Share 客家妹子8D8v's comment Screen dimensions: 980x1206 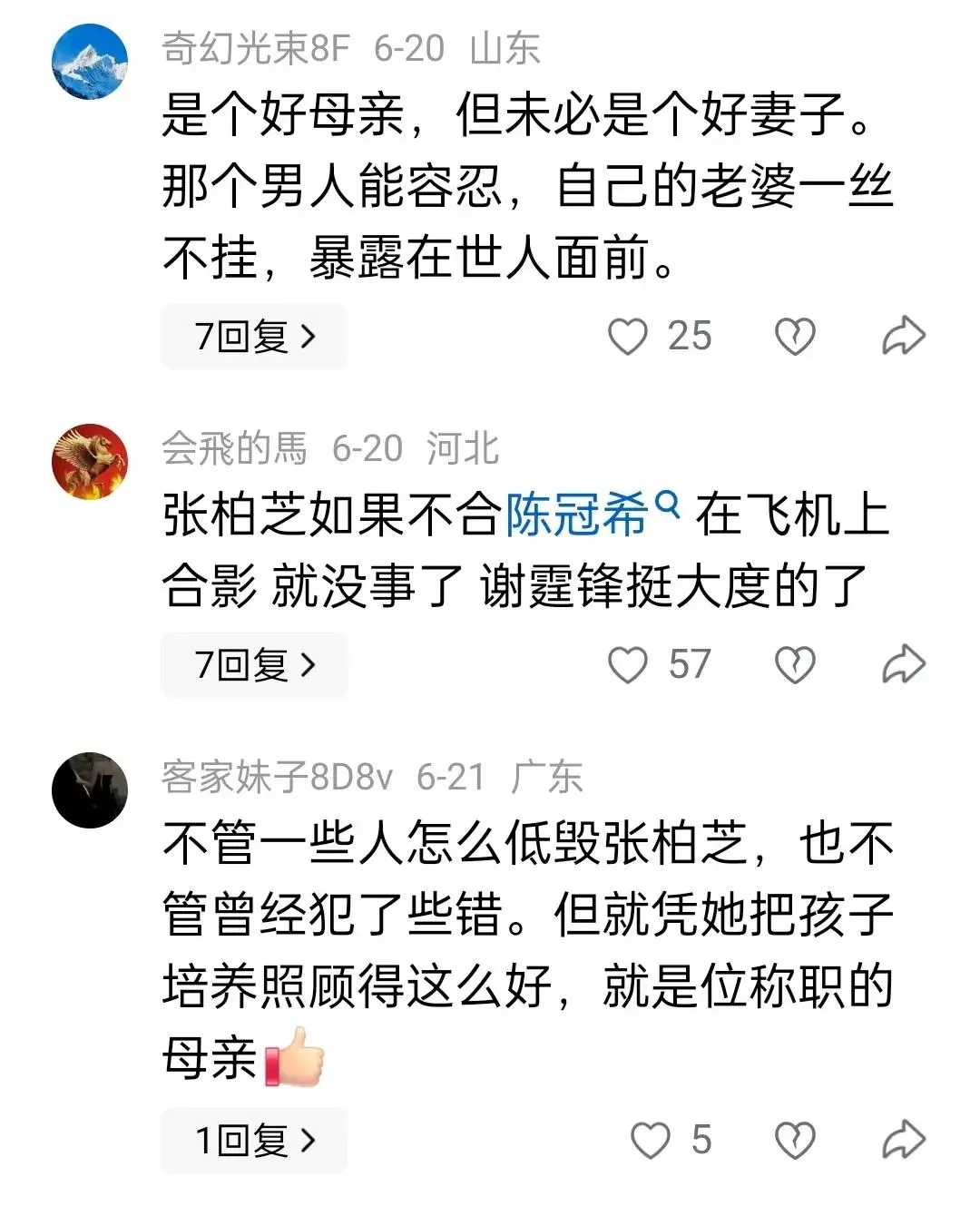[x=904, y=1141]
